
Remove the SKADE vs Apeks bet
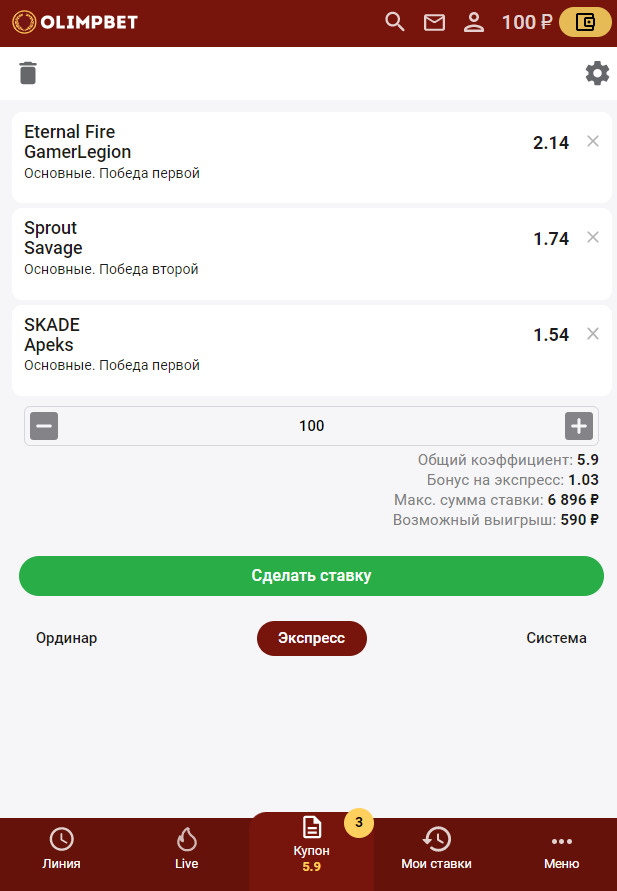[x=593, y=334]
